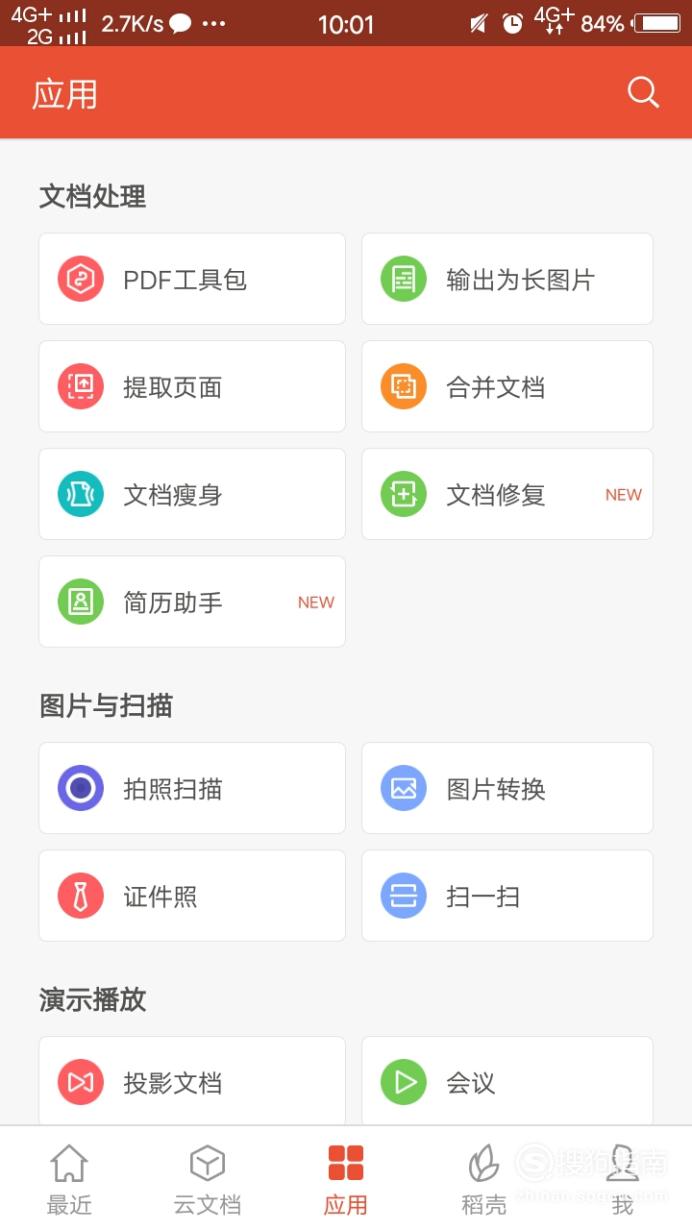Select 证件照
Image resolution: width=692 pixels, height=1230 pixels.
coord(192,896)
